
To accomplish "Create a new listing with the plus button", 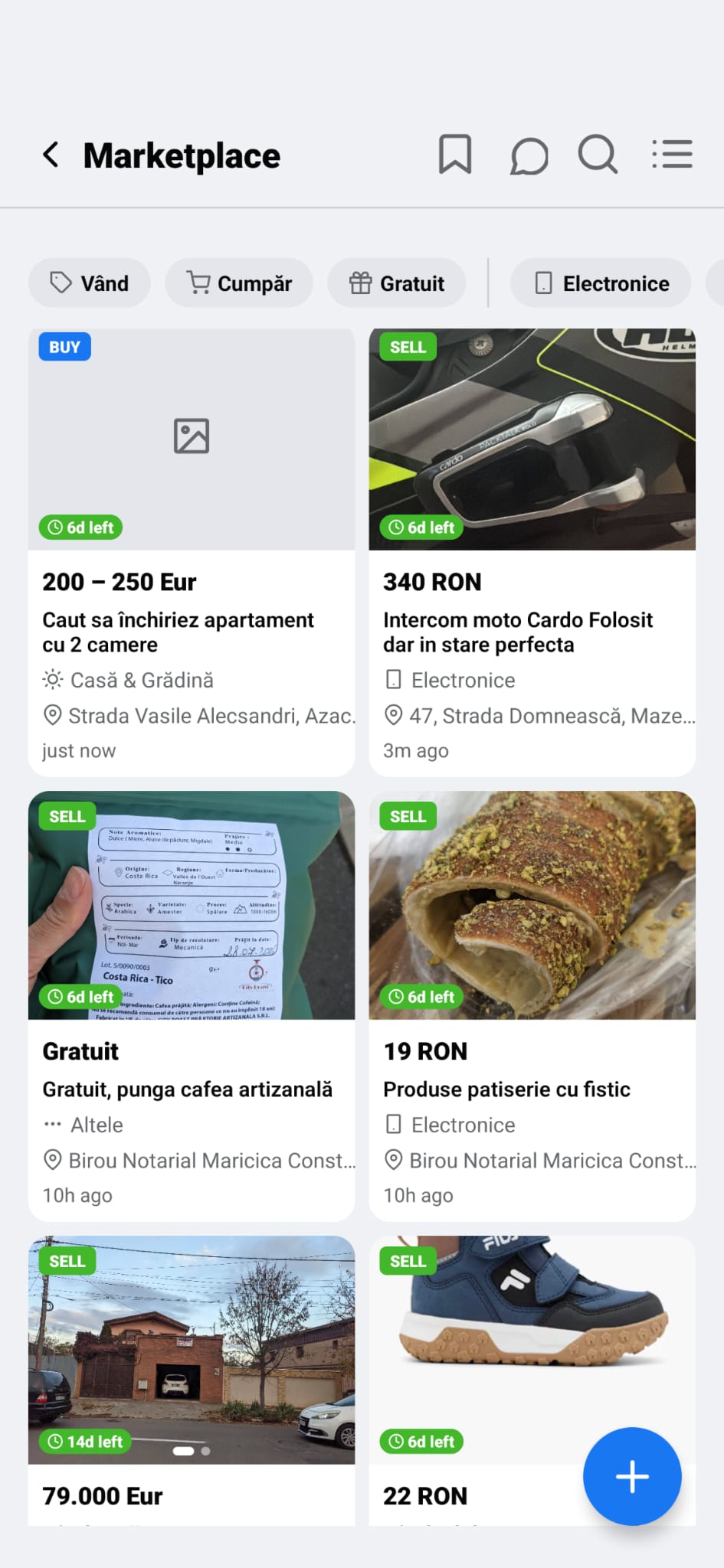I will tap(631, 1477).
